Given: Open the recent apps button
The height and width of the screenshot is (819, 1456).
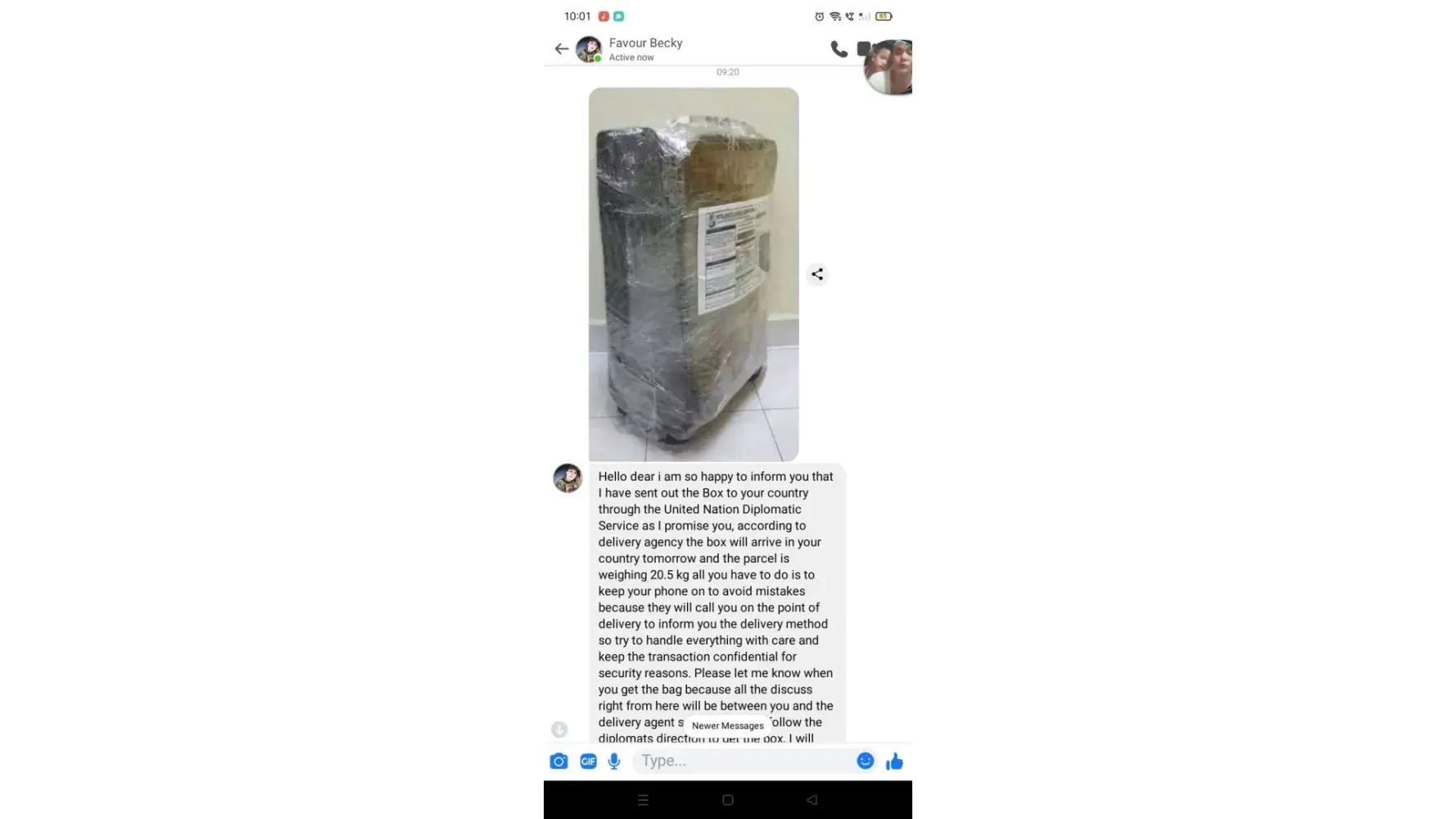Looking at the screenshot, I should pos(643,800).
